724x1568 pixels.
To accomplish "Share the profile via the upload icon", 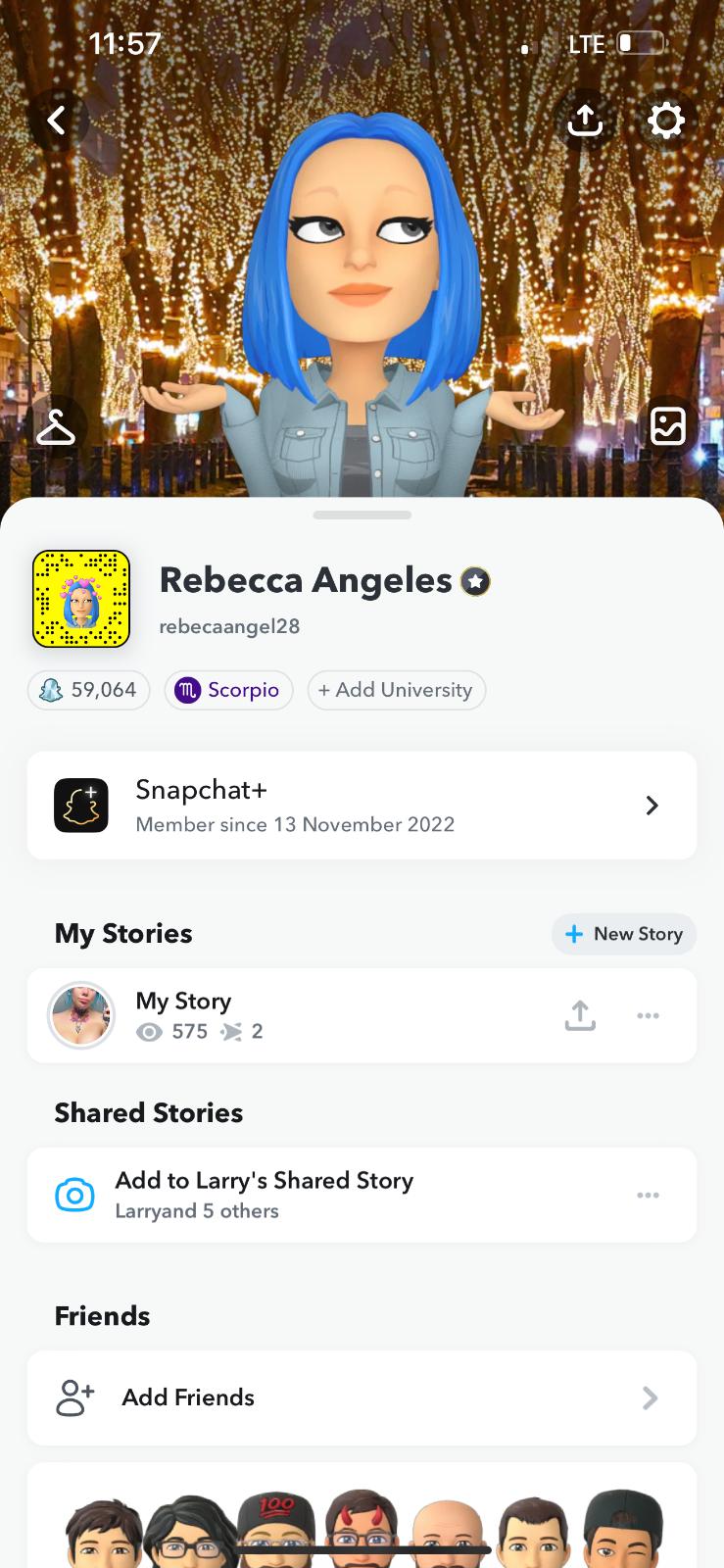I will pyautogui.click(x=585, y=121).
